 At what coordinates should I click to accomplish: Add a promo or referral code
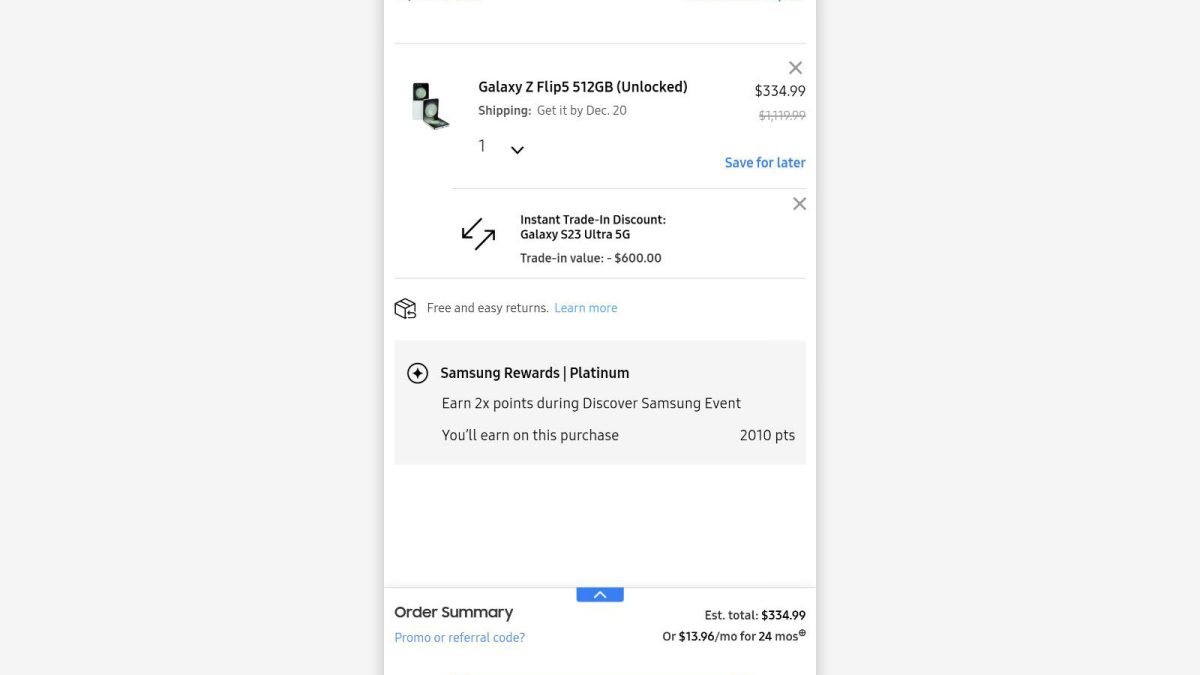click(x=459, y=637)
